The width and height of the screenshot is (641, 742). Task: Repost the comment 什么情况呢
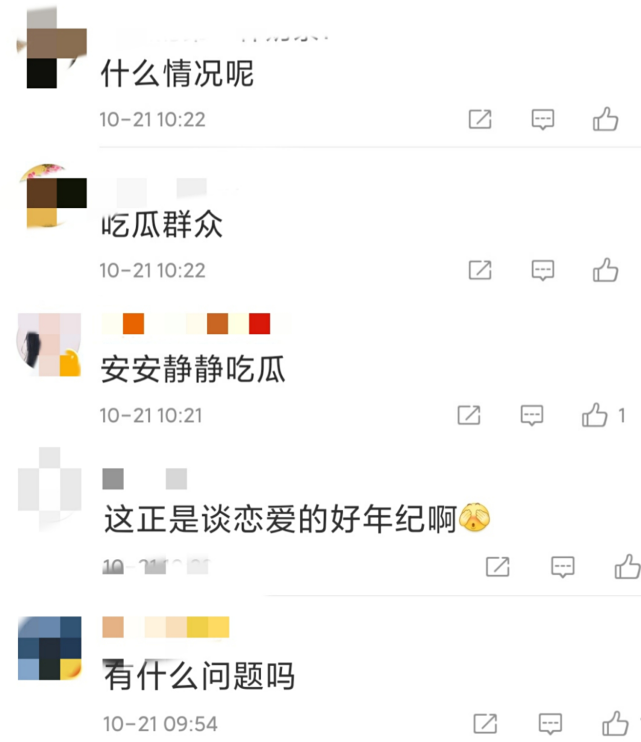(x=480, y=119)
